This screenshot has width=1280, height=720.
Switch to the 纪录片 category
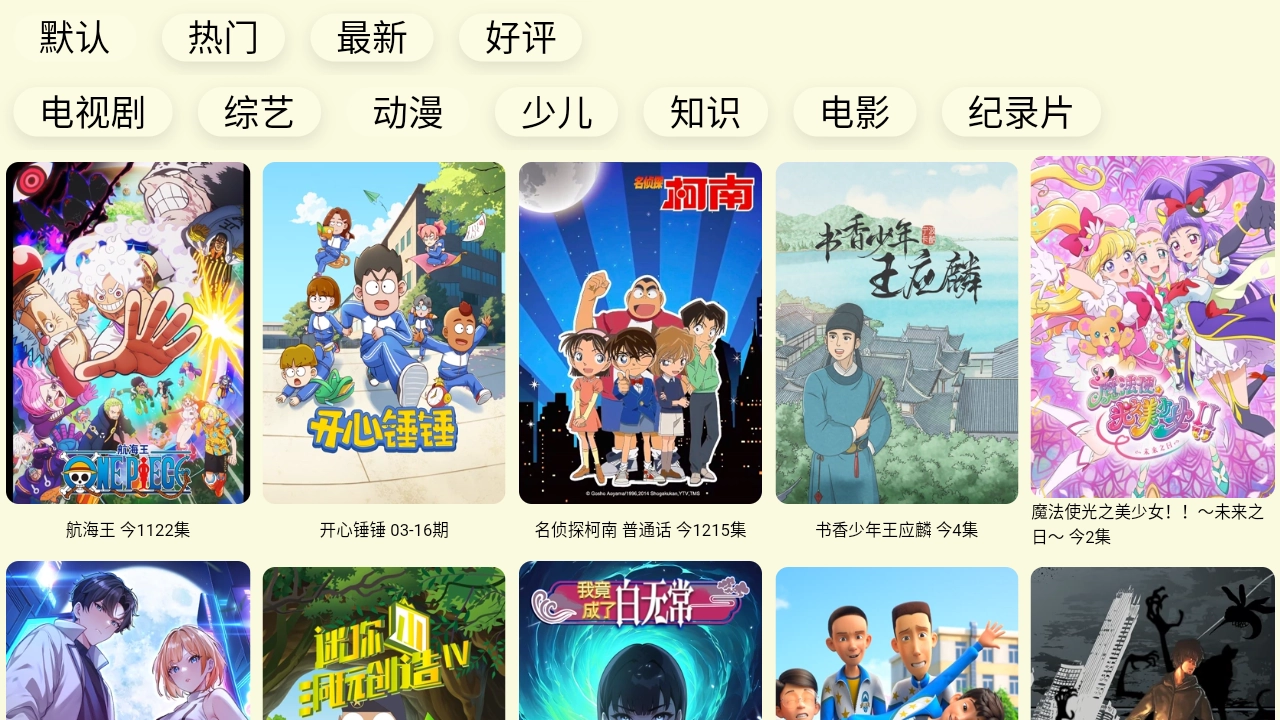1021,112
